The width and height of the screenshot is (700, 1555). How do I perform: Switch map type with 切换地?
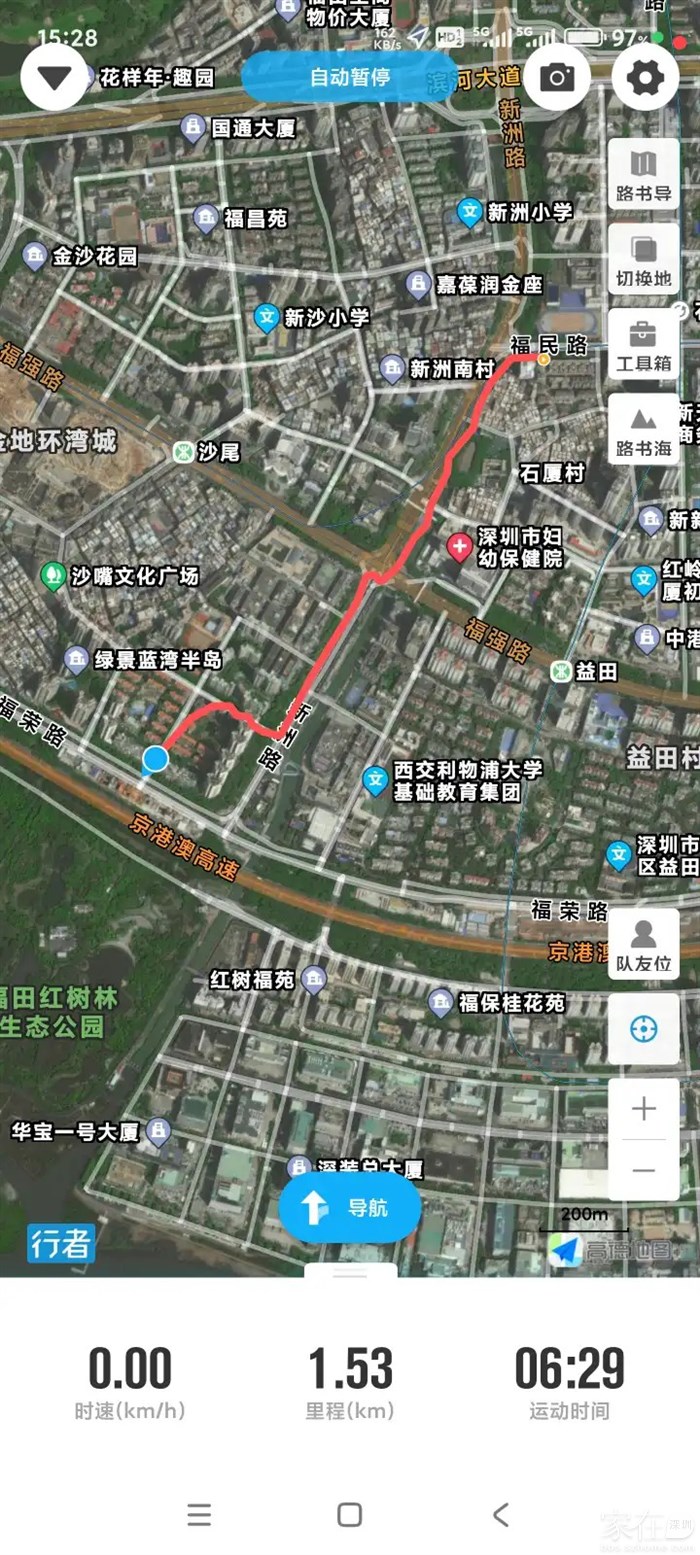coord(643,259)
